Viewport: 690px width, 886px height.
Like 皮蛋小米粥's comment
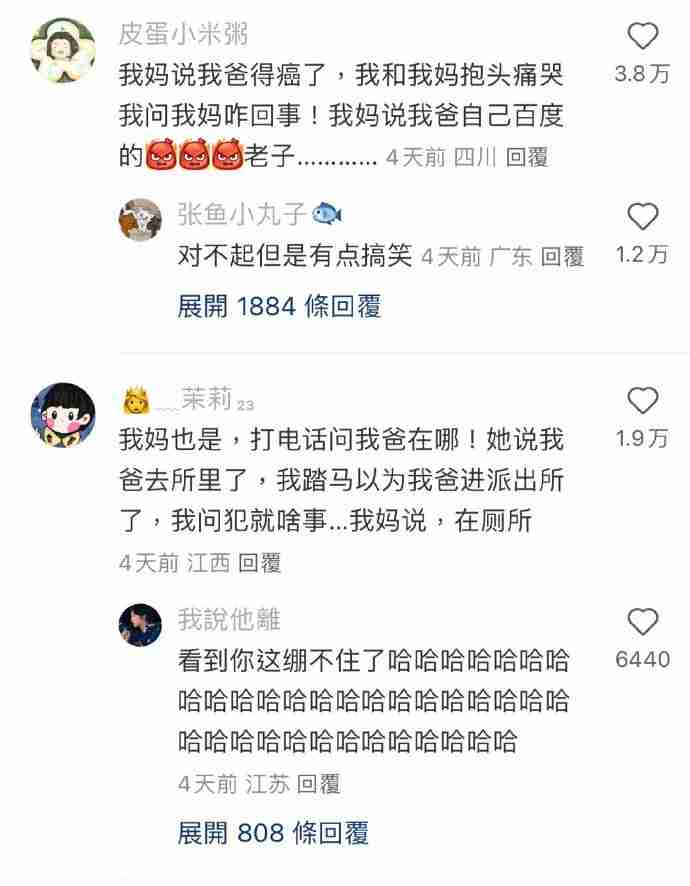coord(643,38)
